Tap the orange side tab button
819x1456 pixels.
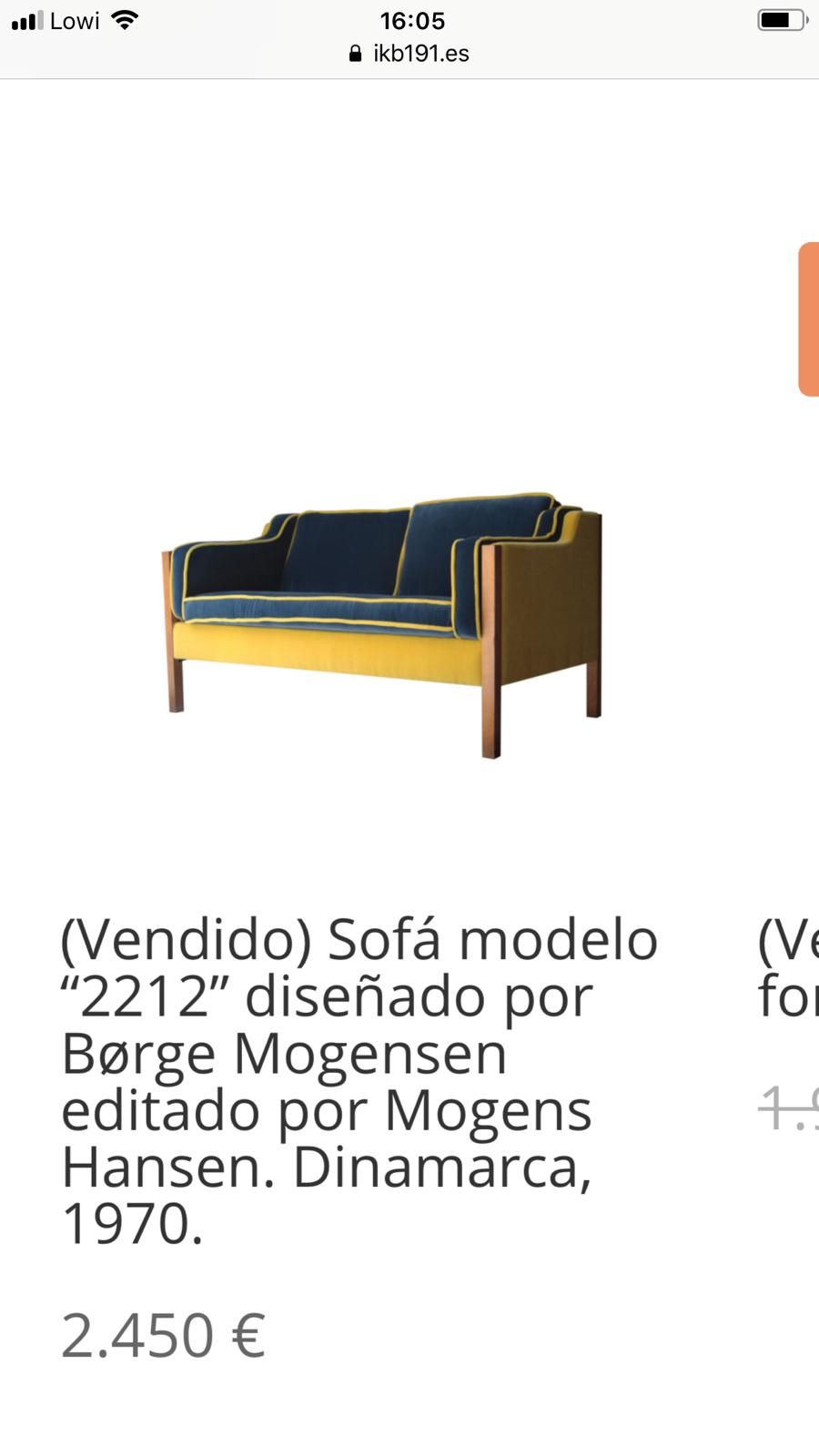point(808,319)
